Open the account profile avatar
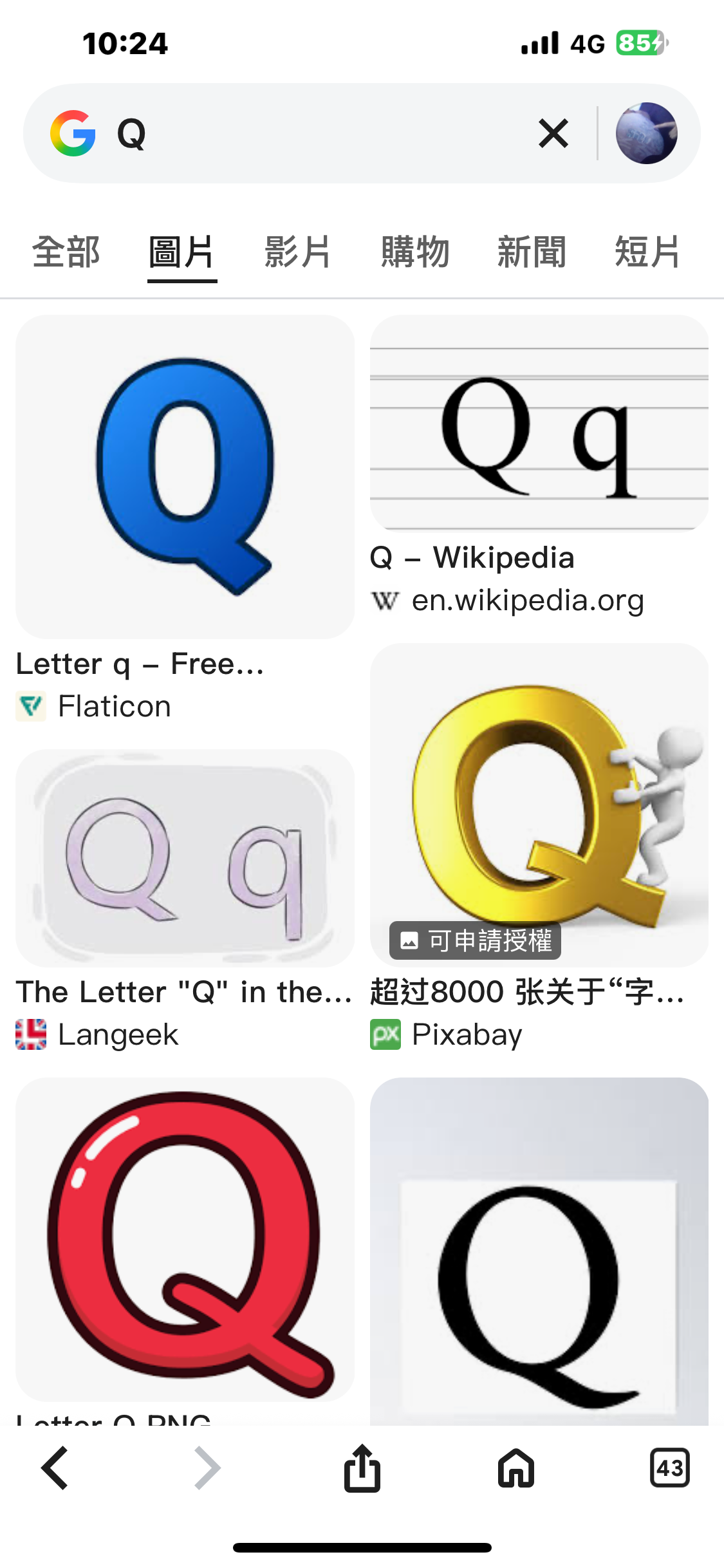724x1568 pixels. point(646,133)
